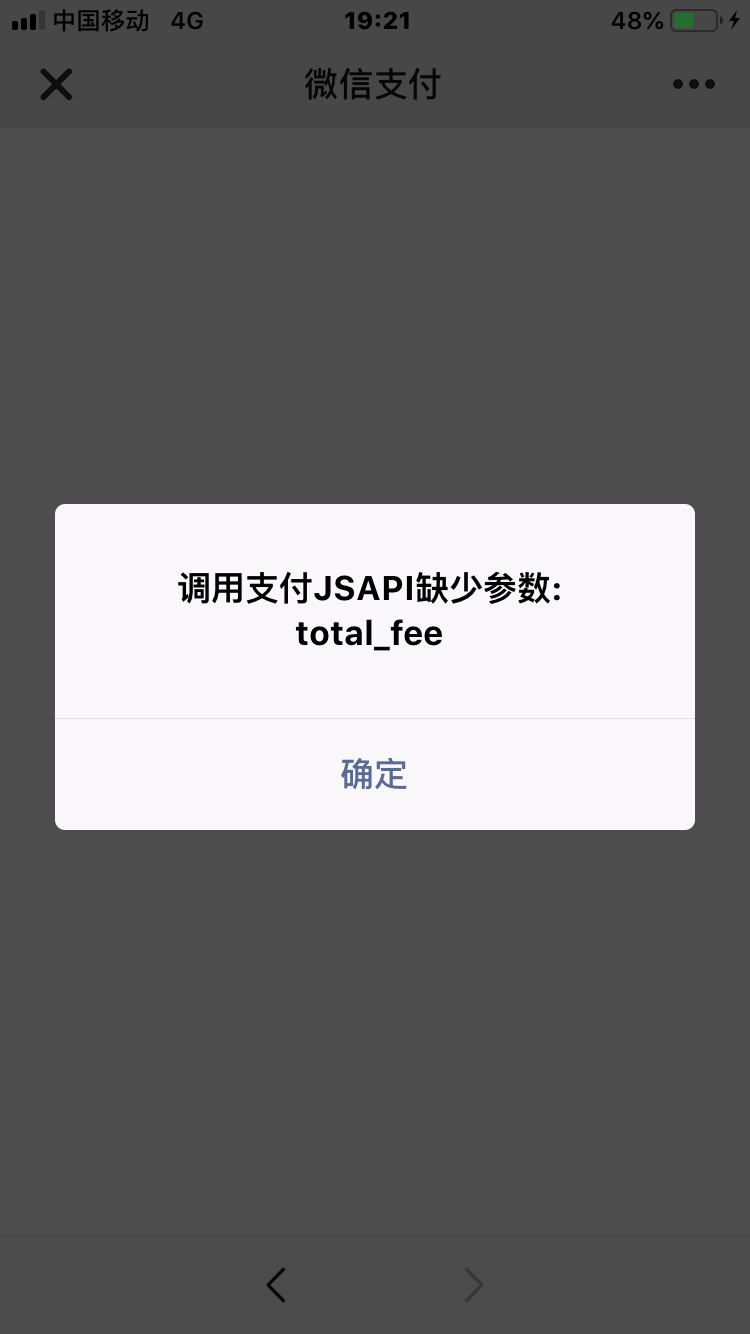
Task: Open the three-dot more menu
Action: pyautogui.click(x=693, y=84)
